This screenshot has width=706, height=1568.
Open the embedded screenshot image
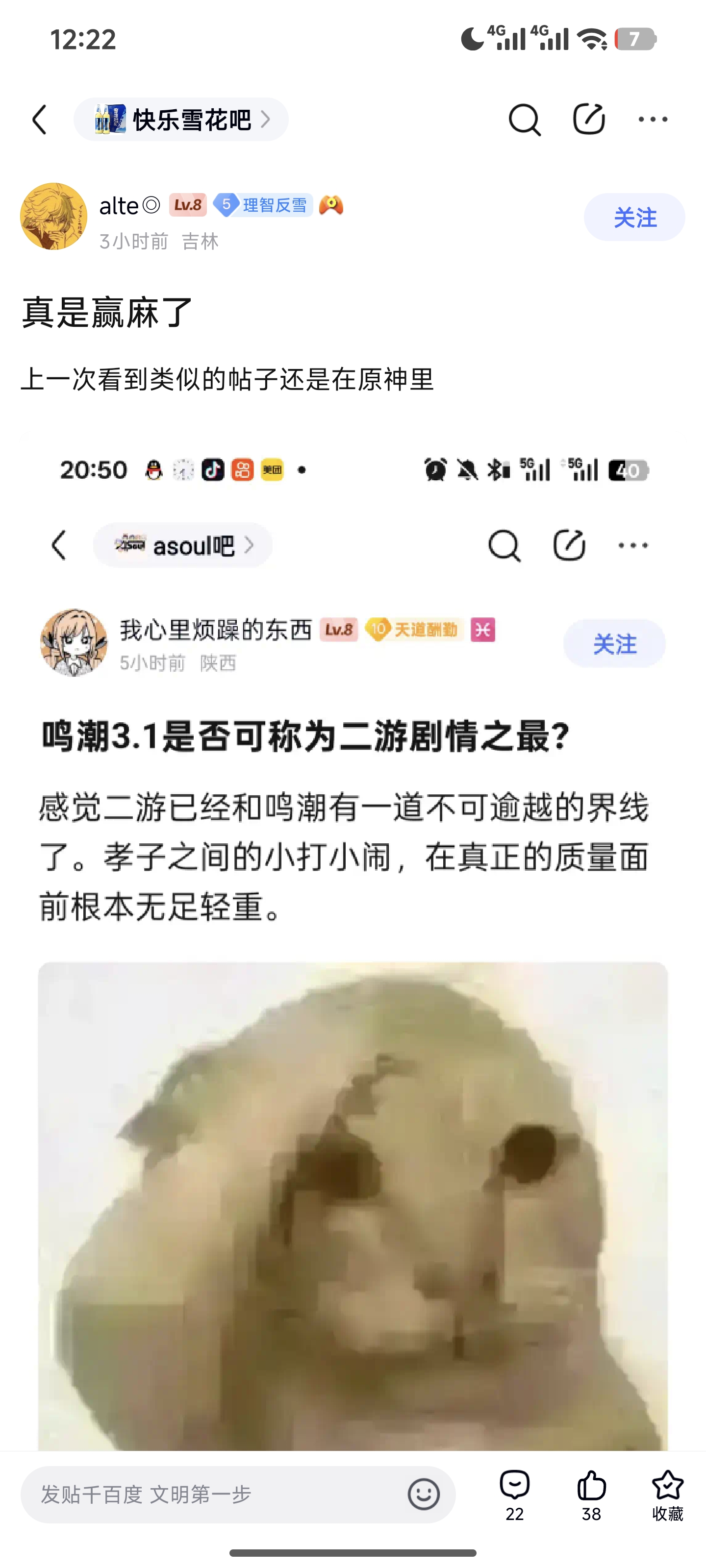(353, 913)
